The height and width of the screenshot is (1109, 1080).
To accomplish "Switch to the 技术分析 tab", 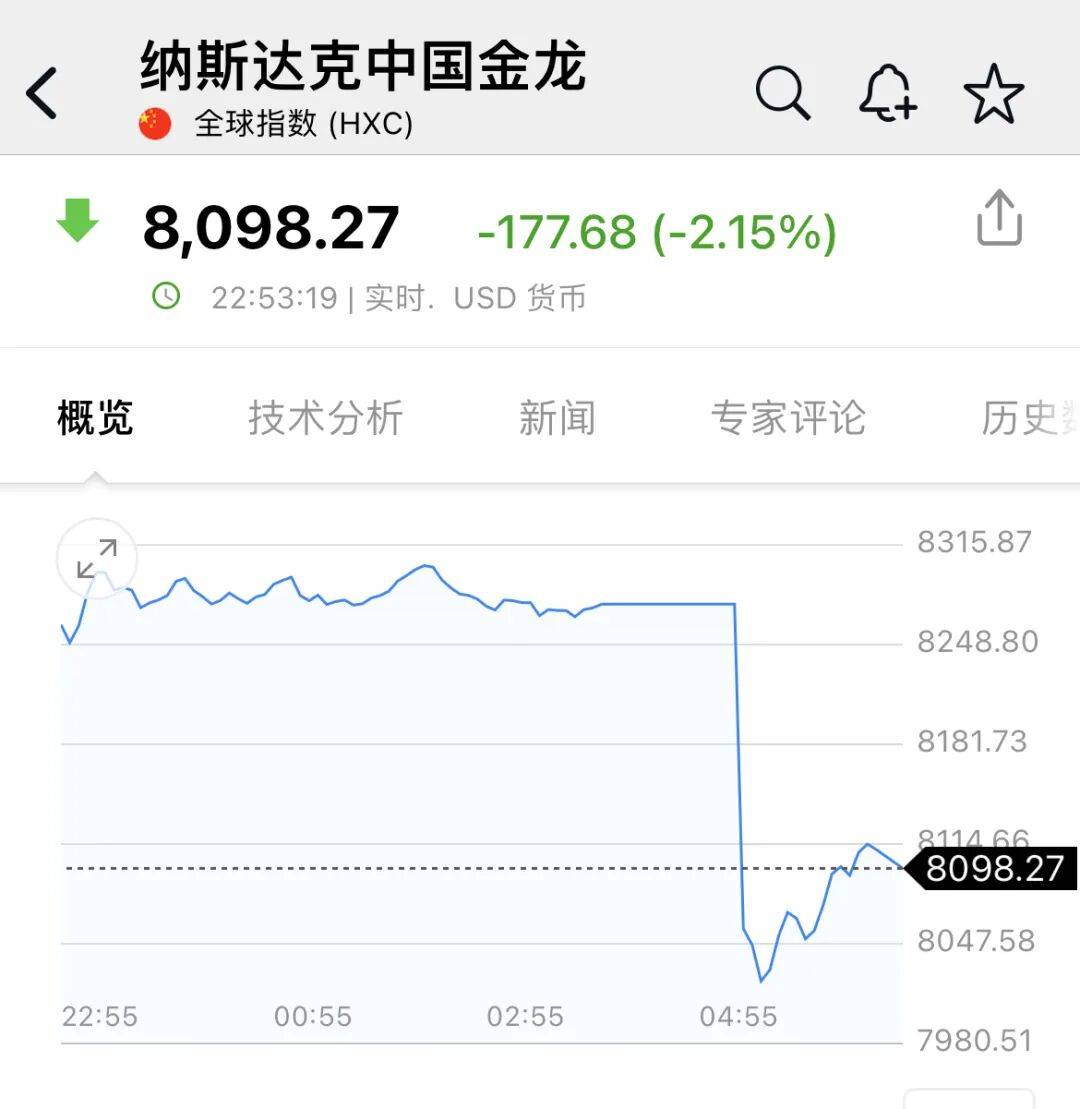I will point(327,417).
